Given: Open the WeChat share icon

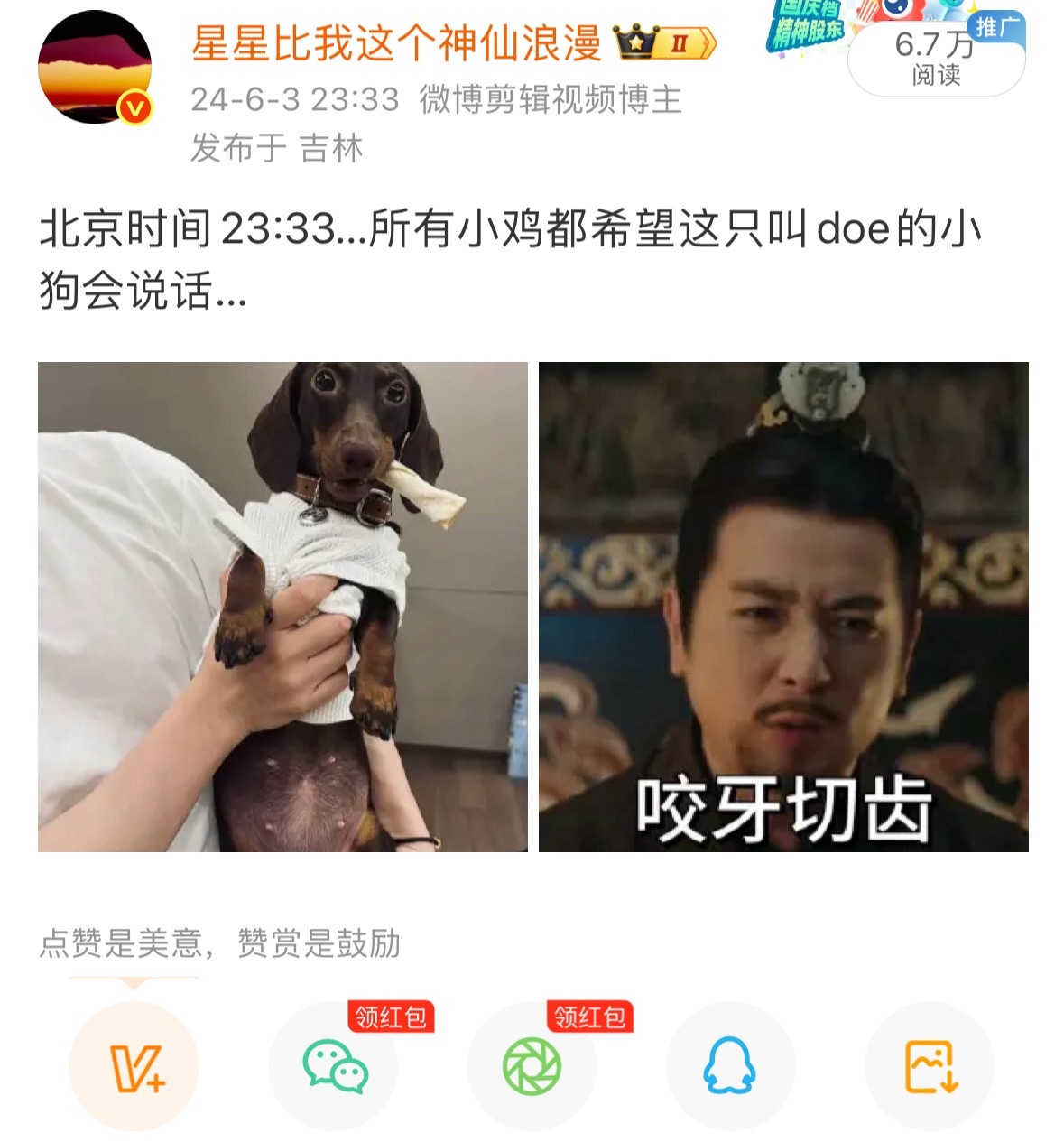Looking at the screenshot, I should [336, 1067].
